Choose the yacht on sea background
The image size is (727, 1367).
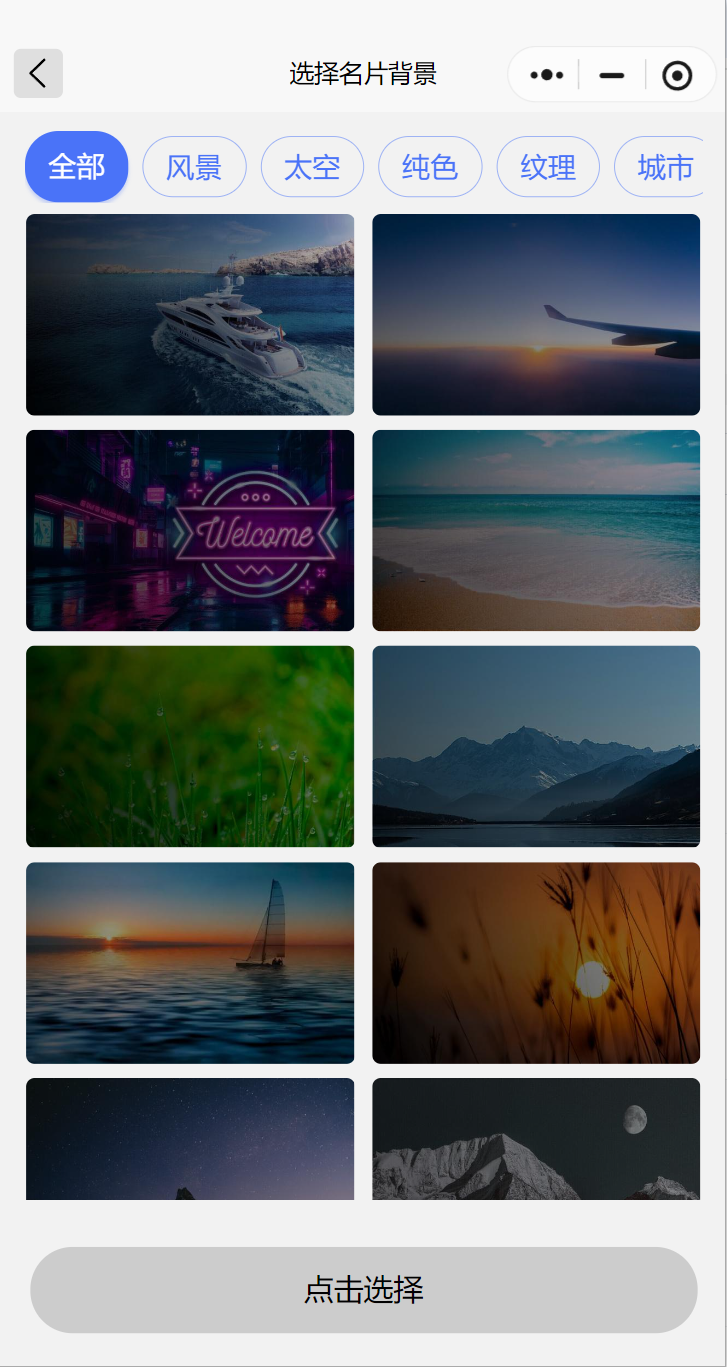(190, 314)
